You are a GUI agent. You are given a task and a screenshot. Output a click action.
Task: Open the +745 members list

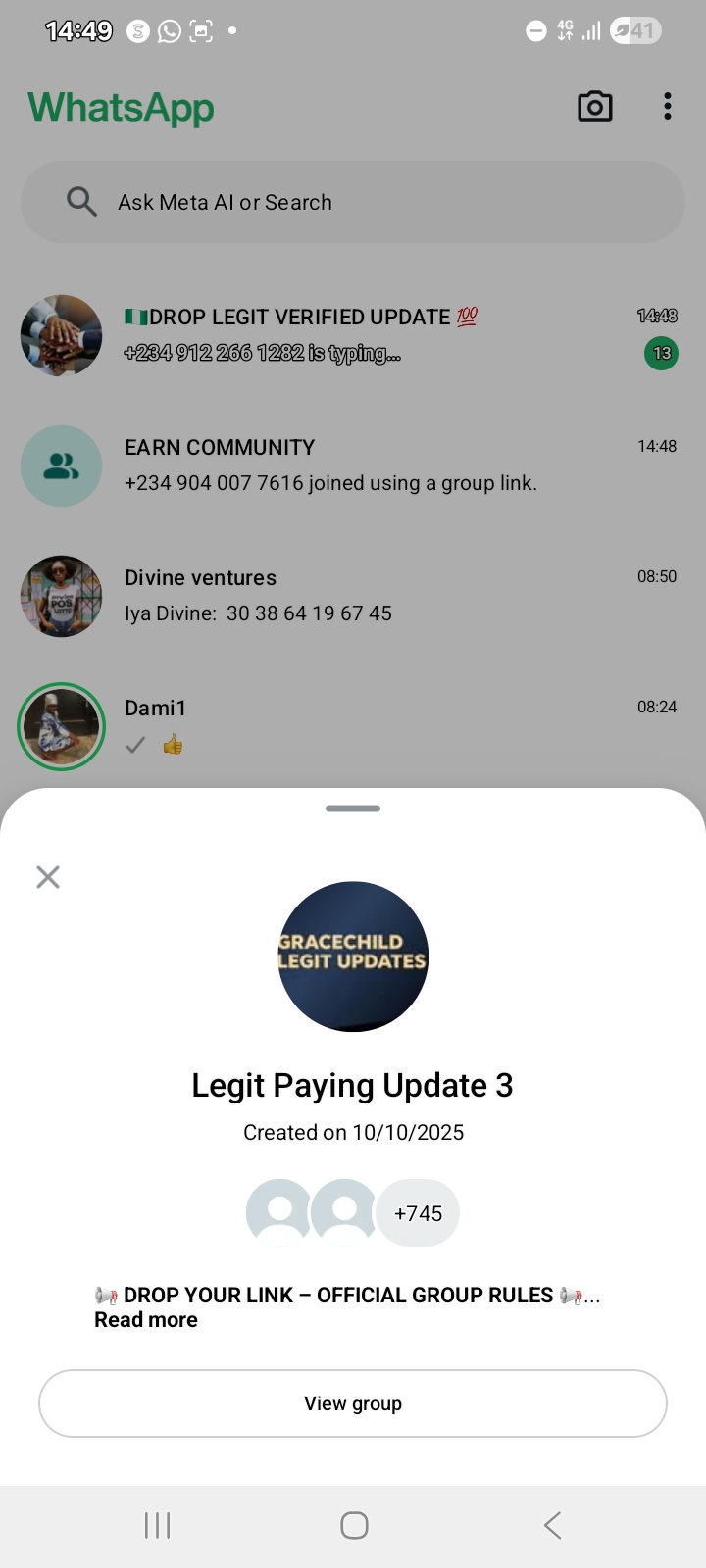pyautogui.click(x=418, y=1213)
